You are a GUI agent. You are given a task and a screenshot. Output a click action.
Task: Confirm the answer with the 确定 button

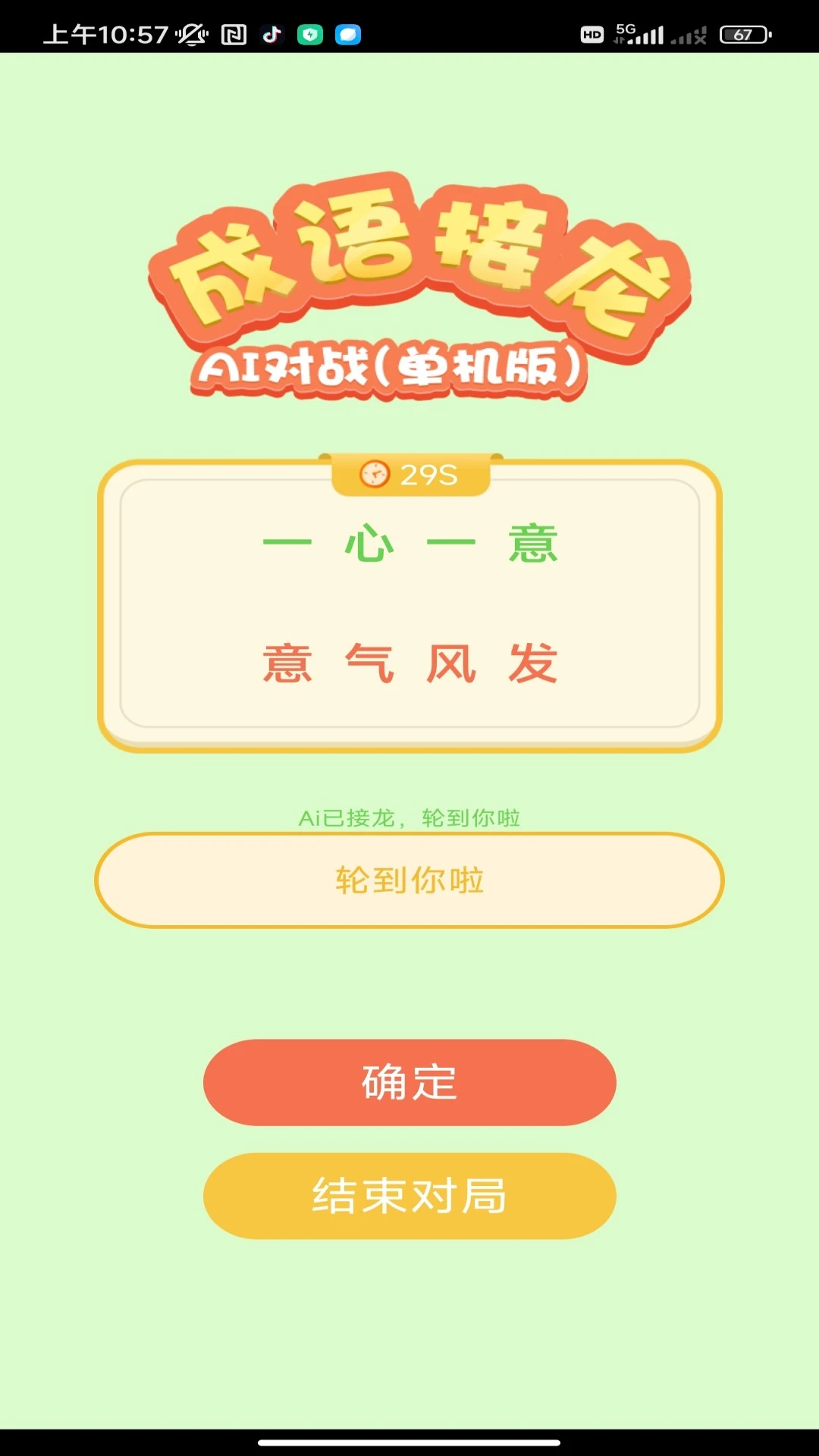point(409,1082)
